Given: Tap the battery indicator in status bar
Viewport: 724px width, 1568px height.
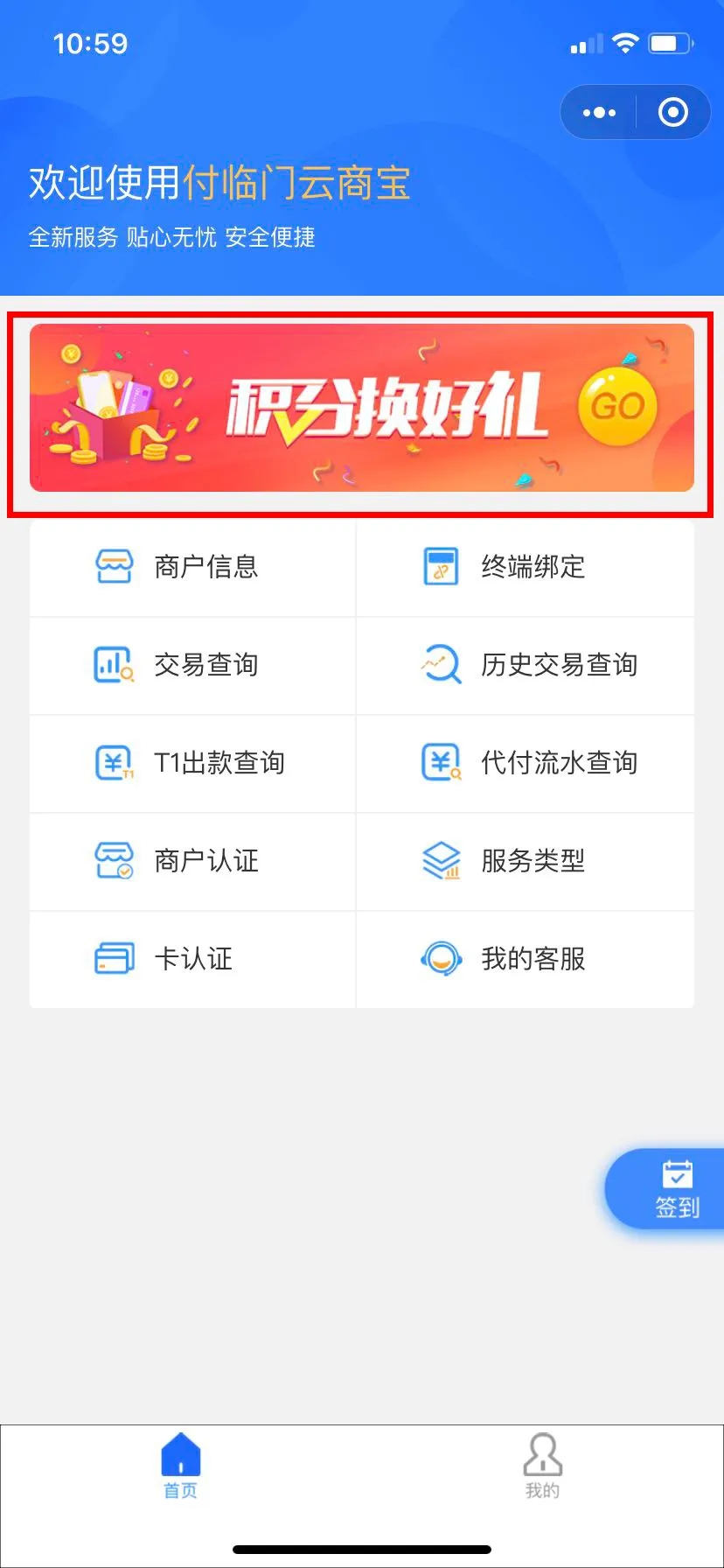Looking at the screenshot, I should pyautogui.click(x=670, y=41).
